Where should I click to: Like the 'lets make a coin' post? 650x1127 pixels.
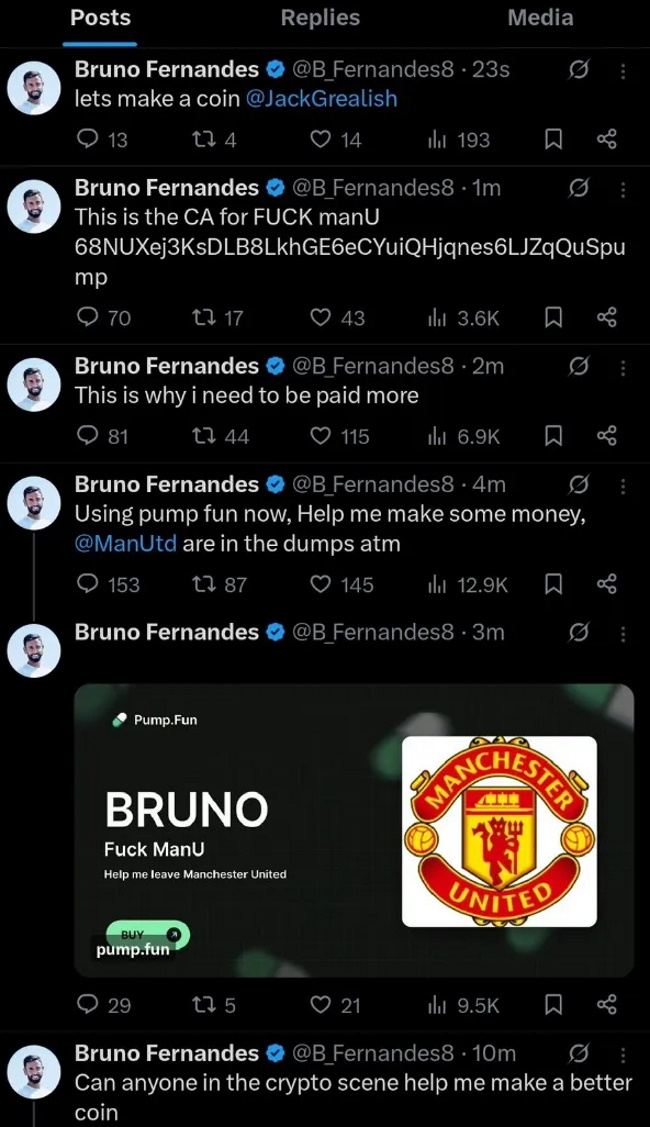click(x=320, y=140)
